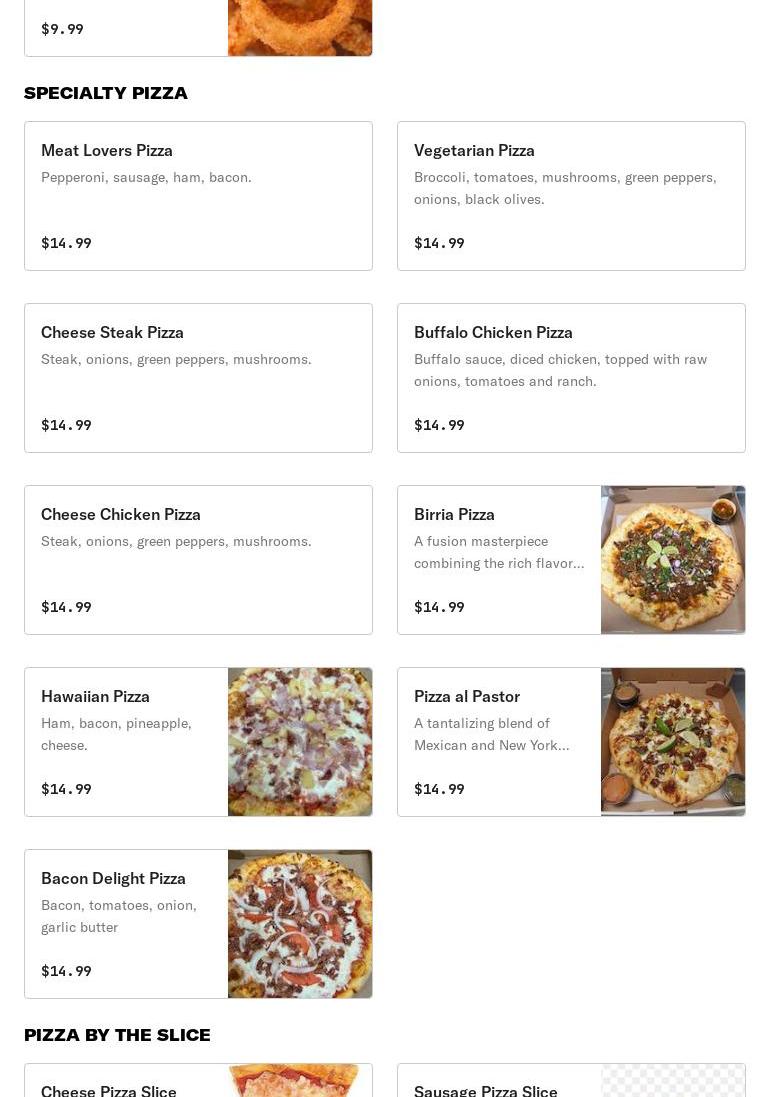
Task: View Cheese Steak Pizza details
Action: click(x=198, y=378)
